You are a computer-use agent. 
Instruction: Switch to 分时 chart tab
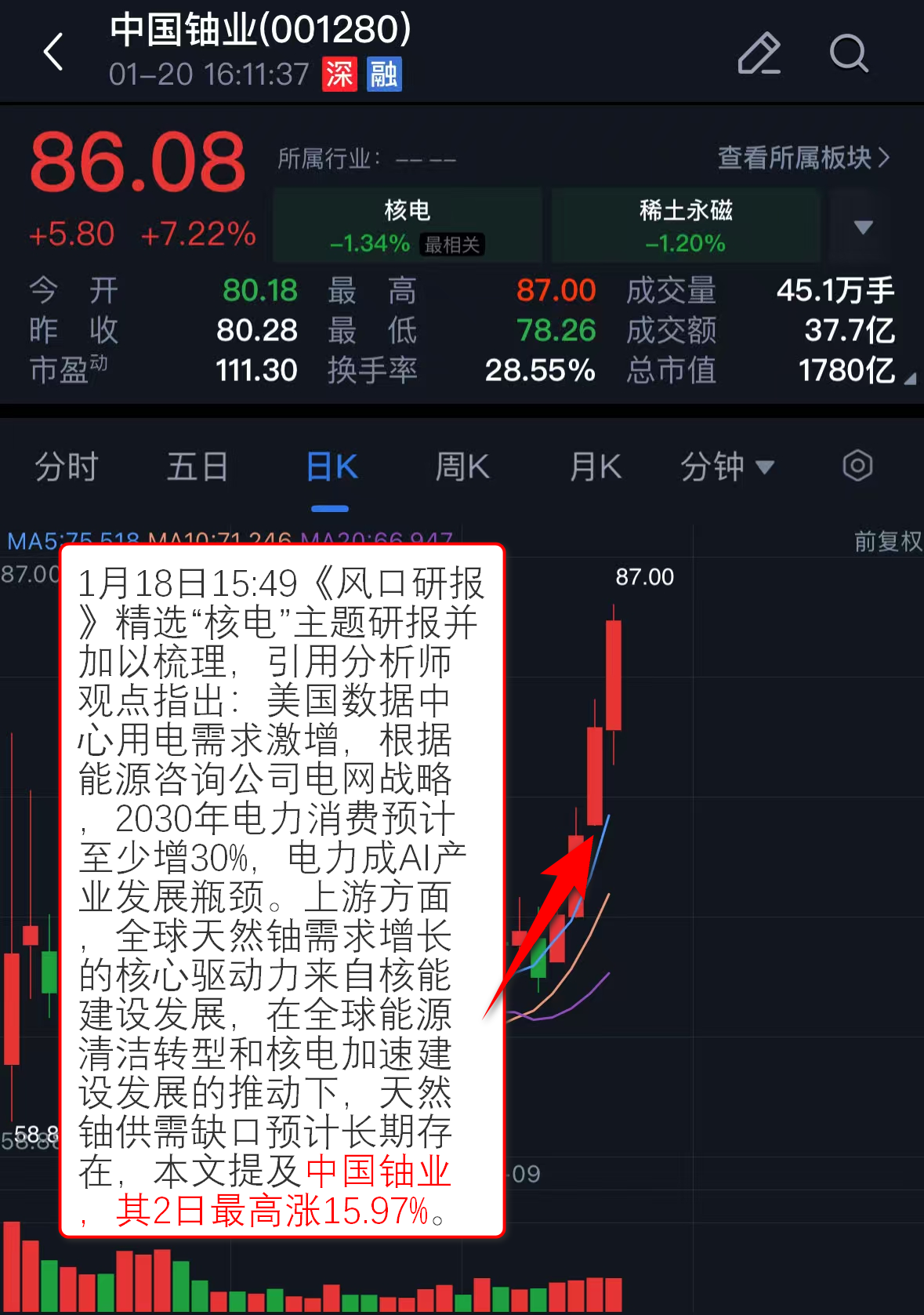66,467
